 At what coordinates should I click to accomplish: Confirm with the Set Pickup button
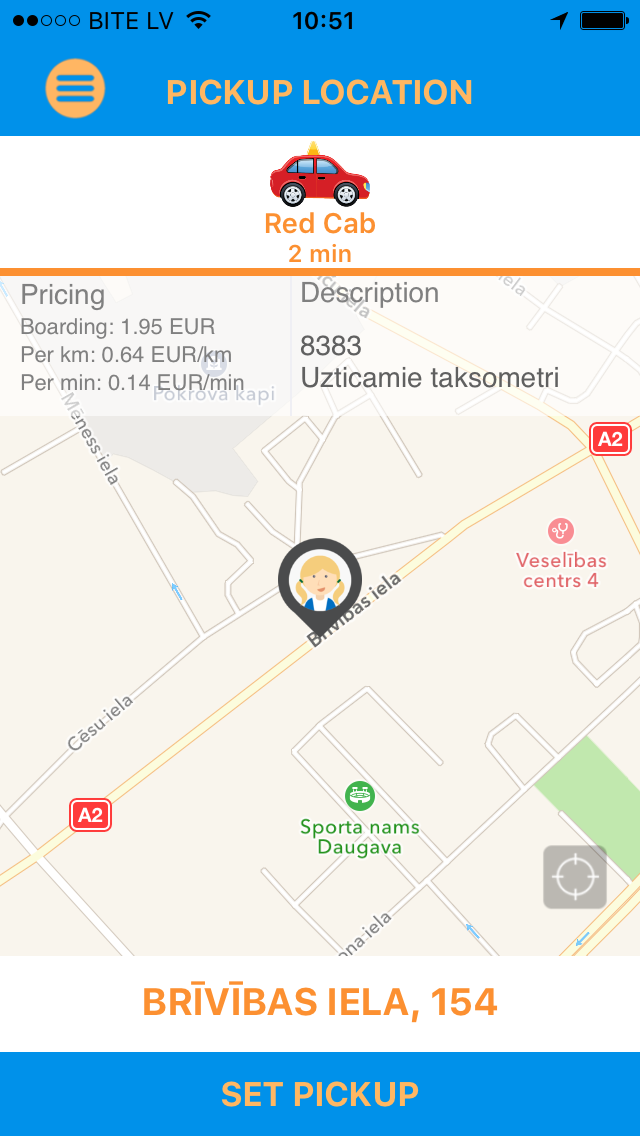(x=320, y=1094)
